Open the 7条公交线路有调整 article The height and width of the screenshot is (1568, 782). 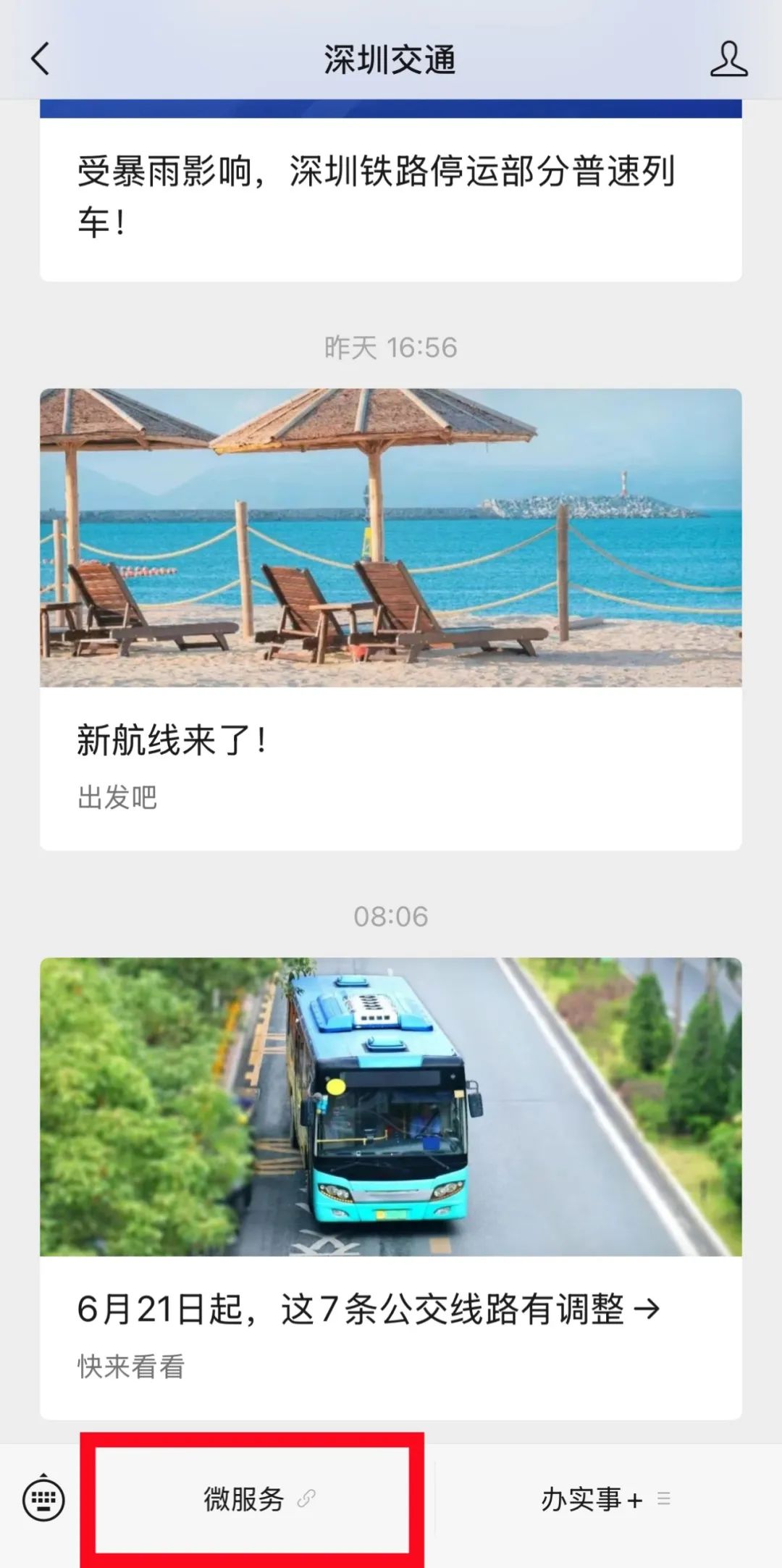pyautogui.click(x=391, y=1188)
